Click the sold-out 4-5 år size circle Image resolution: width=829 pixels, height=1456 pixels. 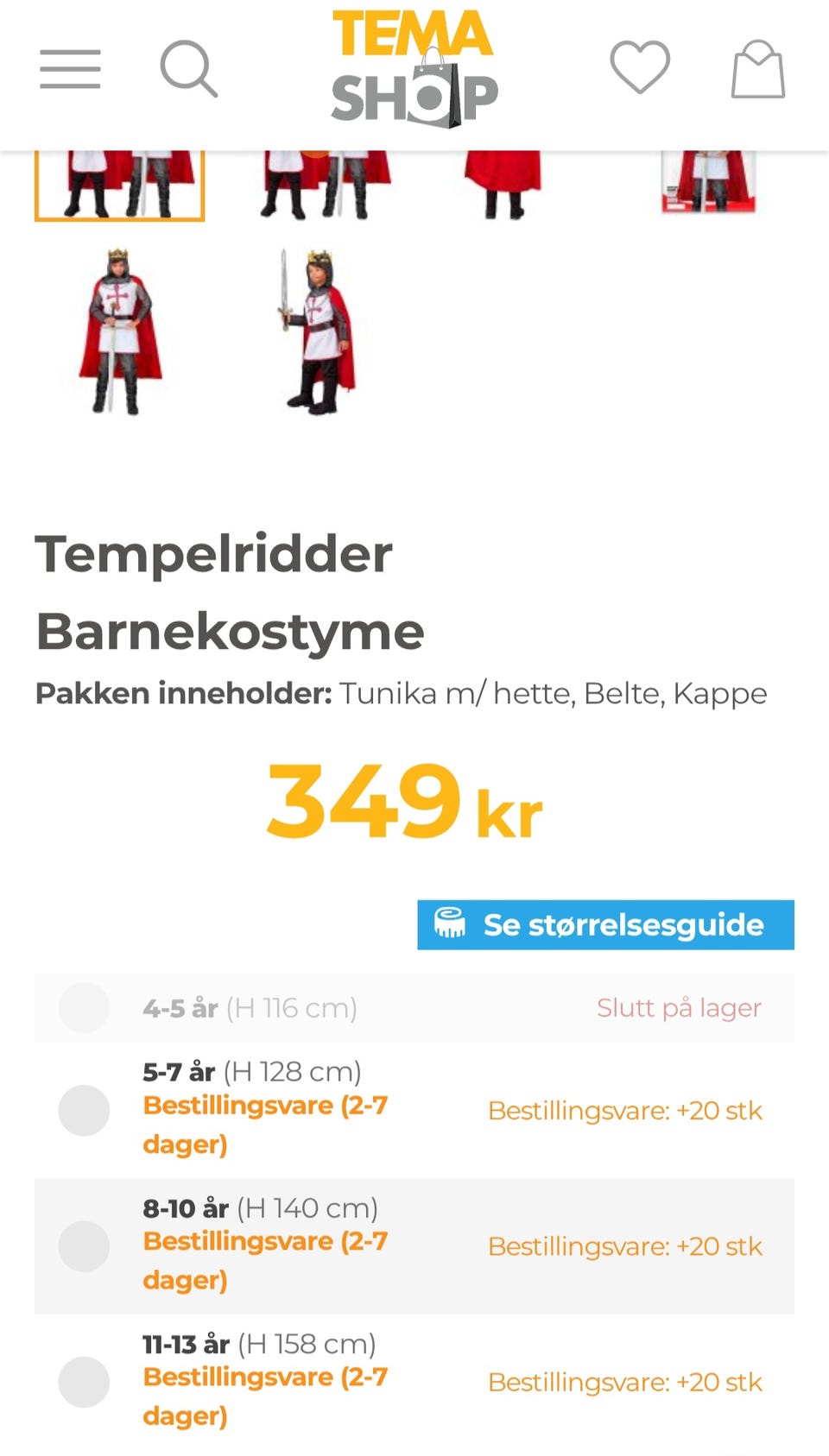84,1007
